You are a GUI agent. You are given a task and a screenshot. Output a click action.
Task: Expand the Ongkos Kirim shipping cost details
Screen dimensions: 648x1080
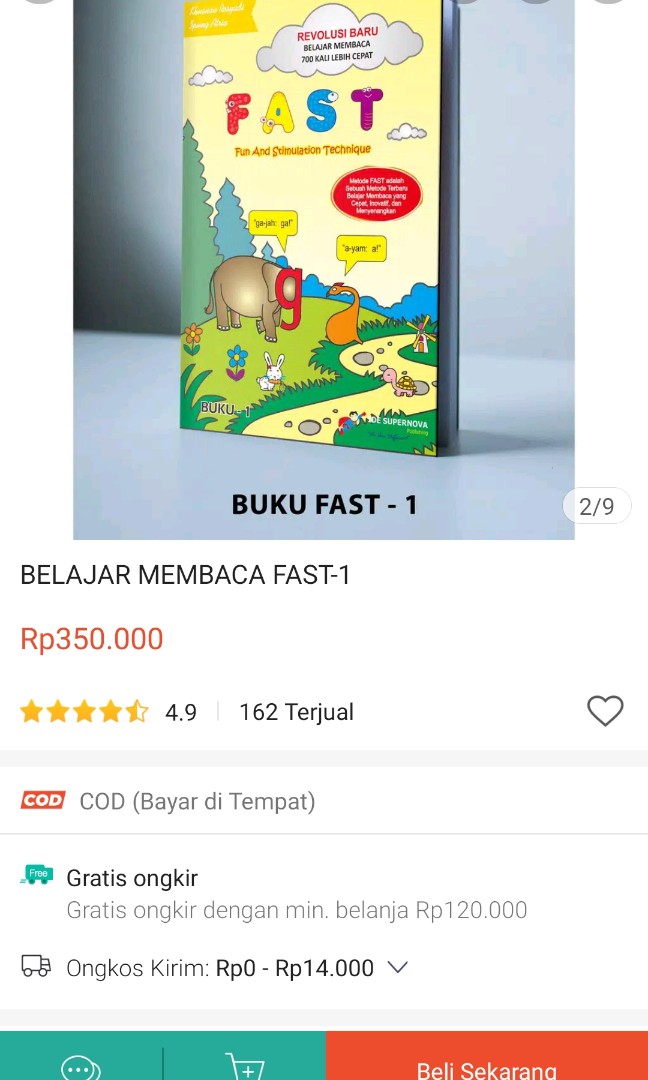(397, 967)
